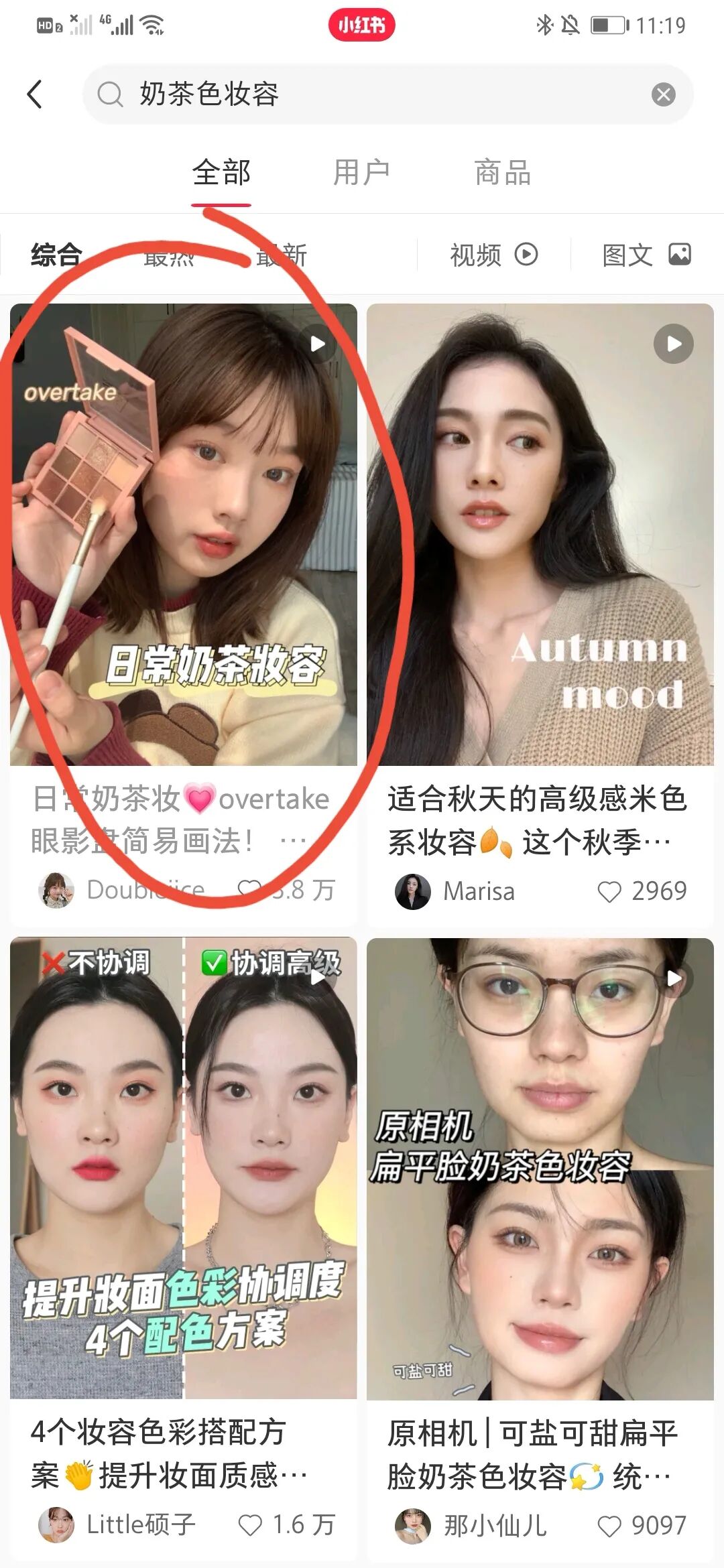Go back using the arrow icon
Screen dimensions: 724x1568
[x=35, y=94]
